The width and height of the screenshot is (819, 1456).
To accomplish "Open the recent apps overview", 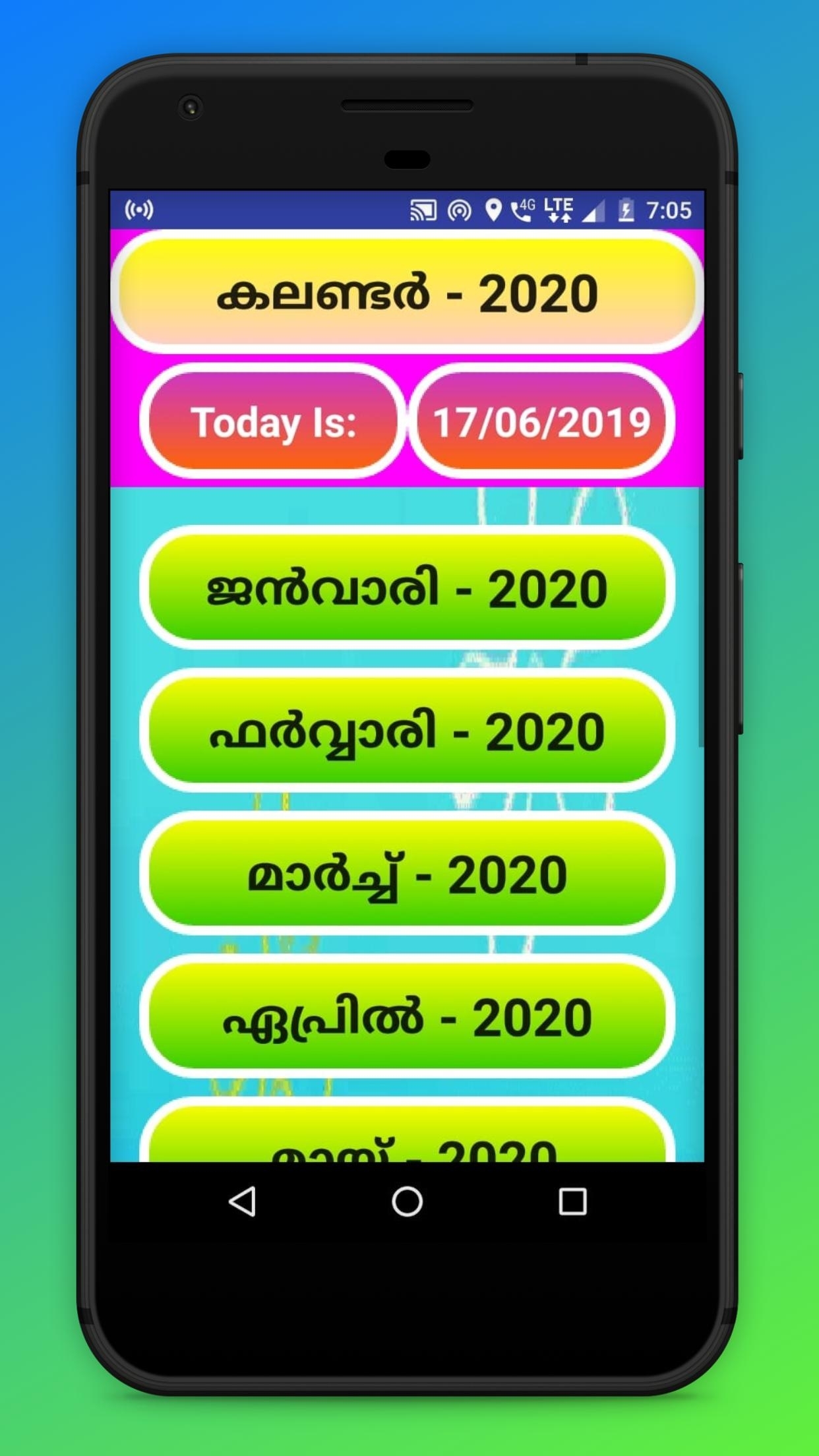I will click(x=572, y=1201).
